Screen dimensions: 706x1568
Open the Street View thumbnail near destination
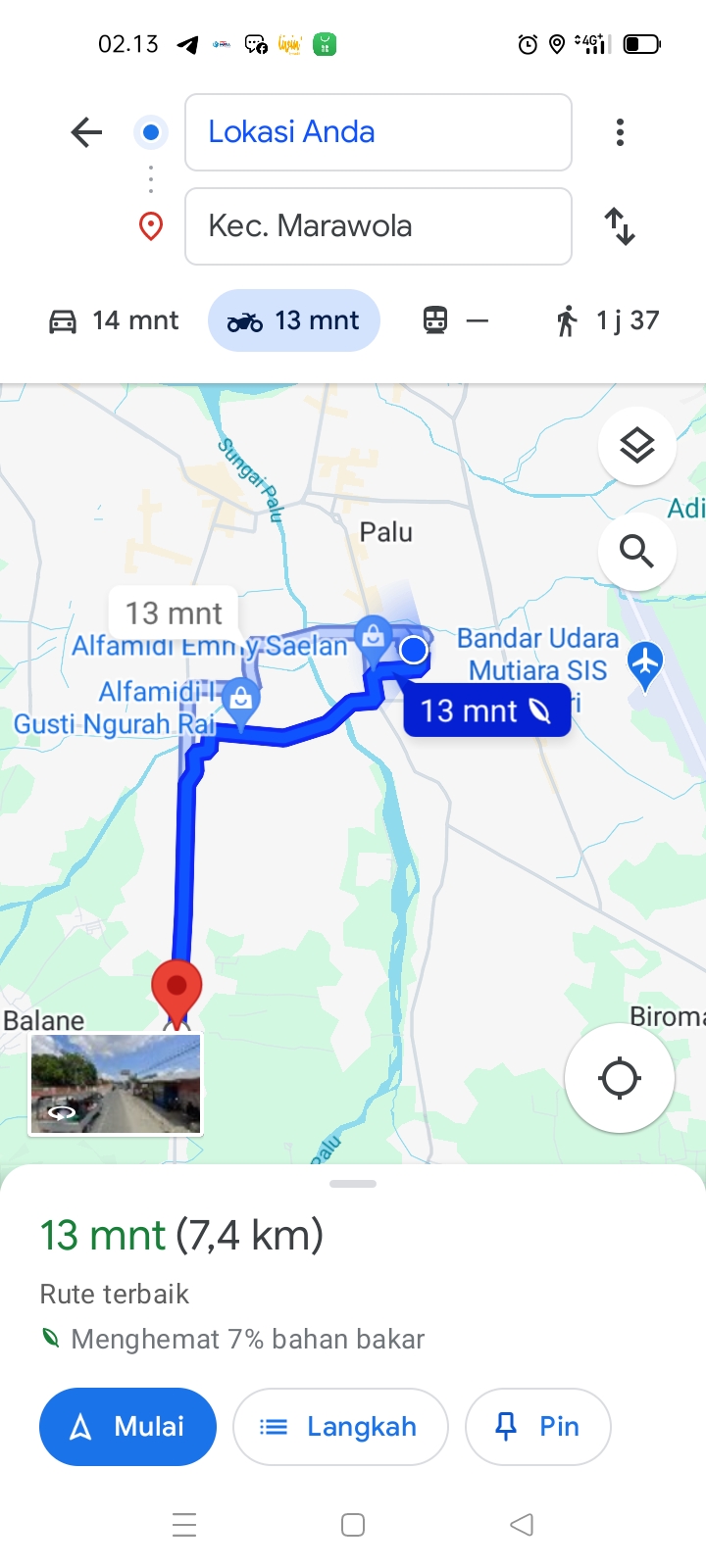tap(116, 1084)
